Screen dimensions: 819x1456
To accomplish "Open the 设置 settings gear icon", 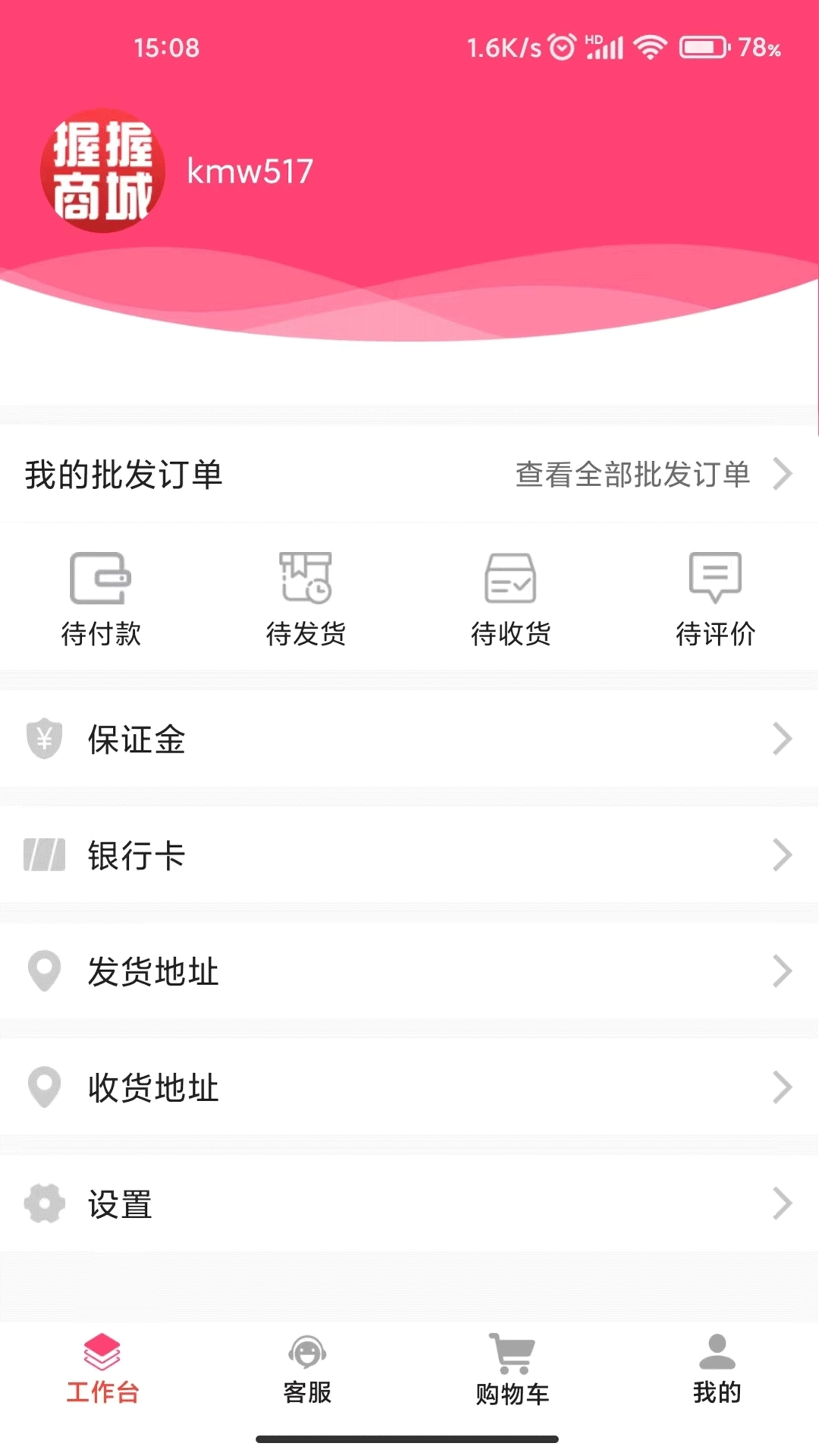I will 43,1203.
